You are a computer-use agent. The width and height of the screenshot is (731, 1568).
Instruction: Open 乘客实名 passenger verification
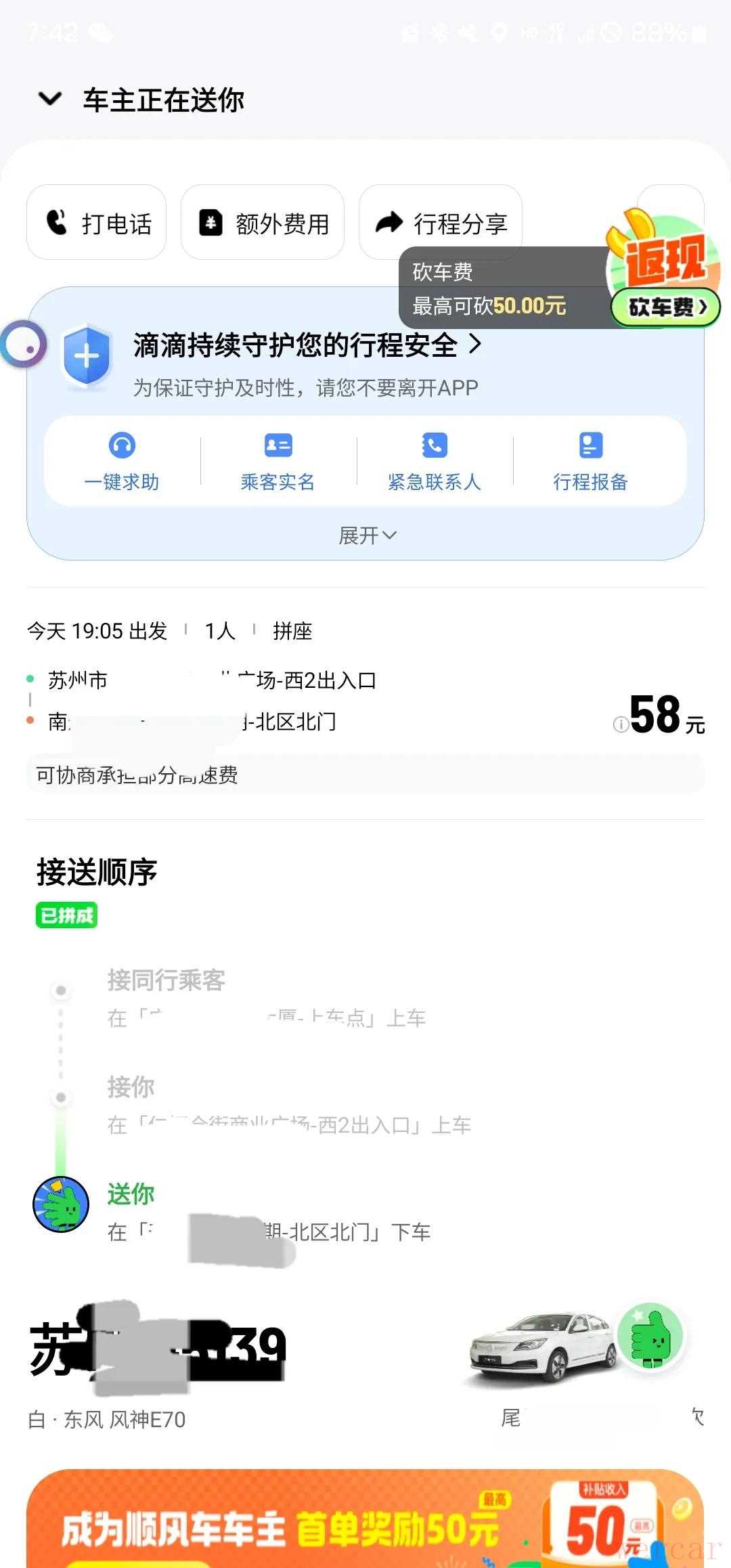pos(278,462)
